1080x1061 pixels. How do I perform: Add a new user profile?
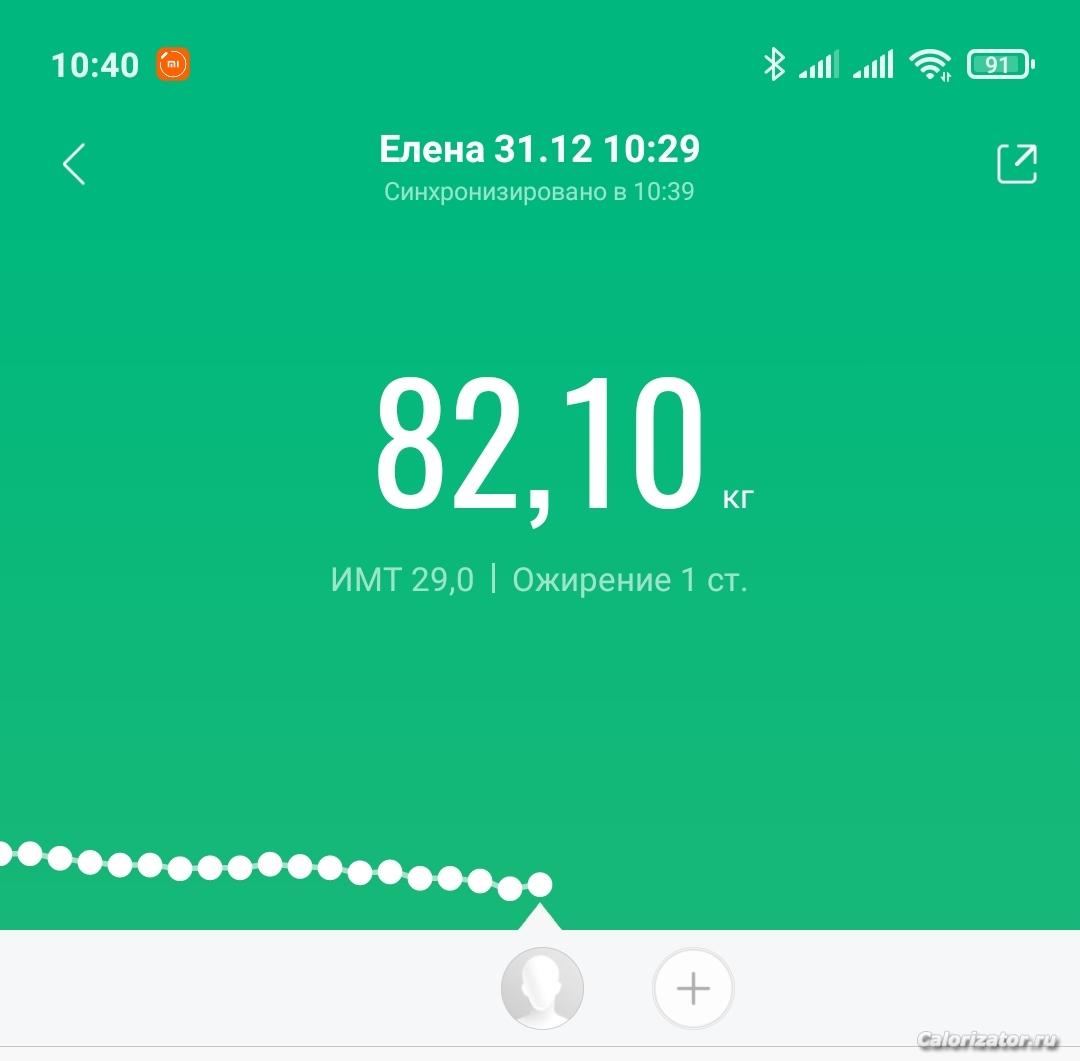coord(693,989)
